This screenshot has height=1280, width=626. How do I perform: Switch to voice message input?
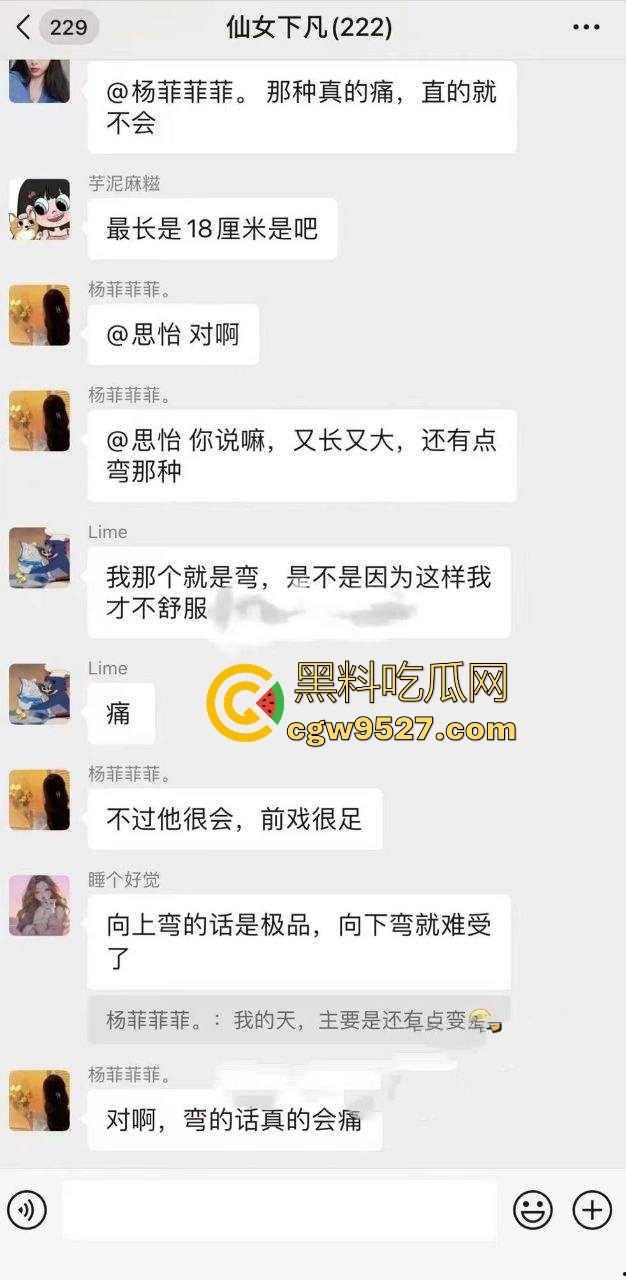[27, 1211]
